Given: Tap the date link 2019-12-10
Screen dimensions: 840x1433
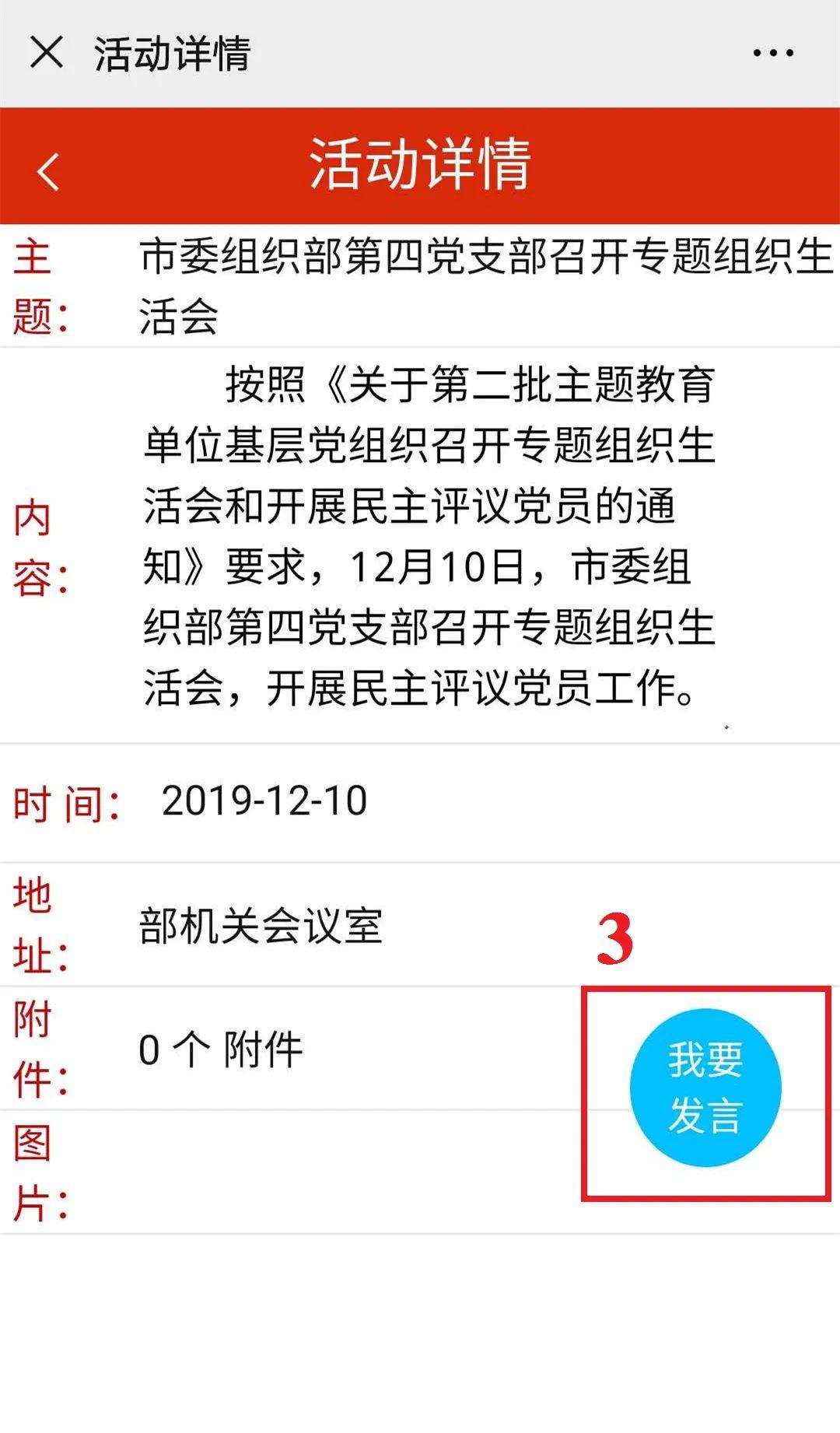Looking at the screenshot, I should 264,801.
